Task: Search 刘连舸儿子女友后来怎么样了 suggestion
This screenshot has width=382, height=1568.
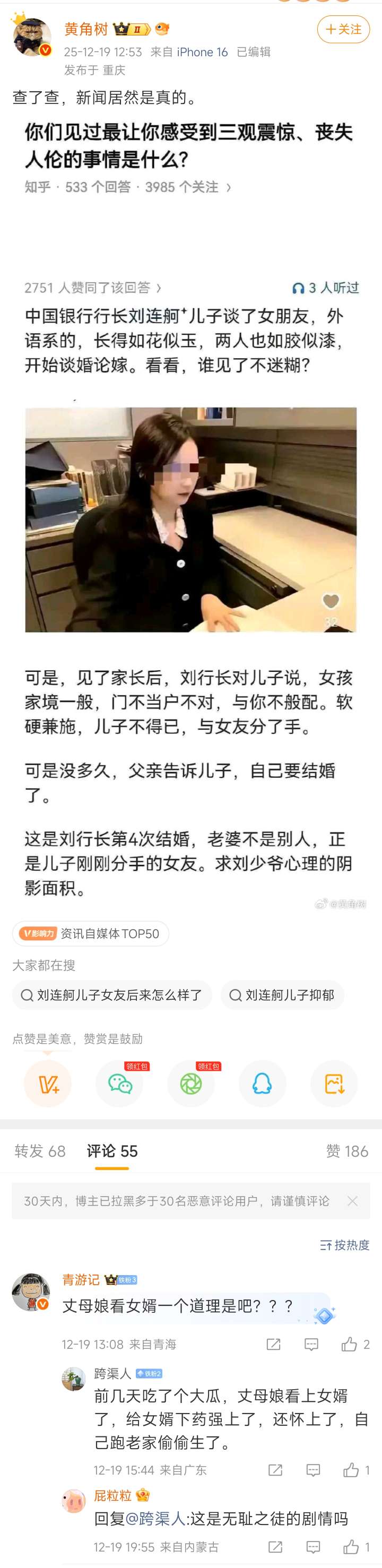Action: click(112, 994)
